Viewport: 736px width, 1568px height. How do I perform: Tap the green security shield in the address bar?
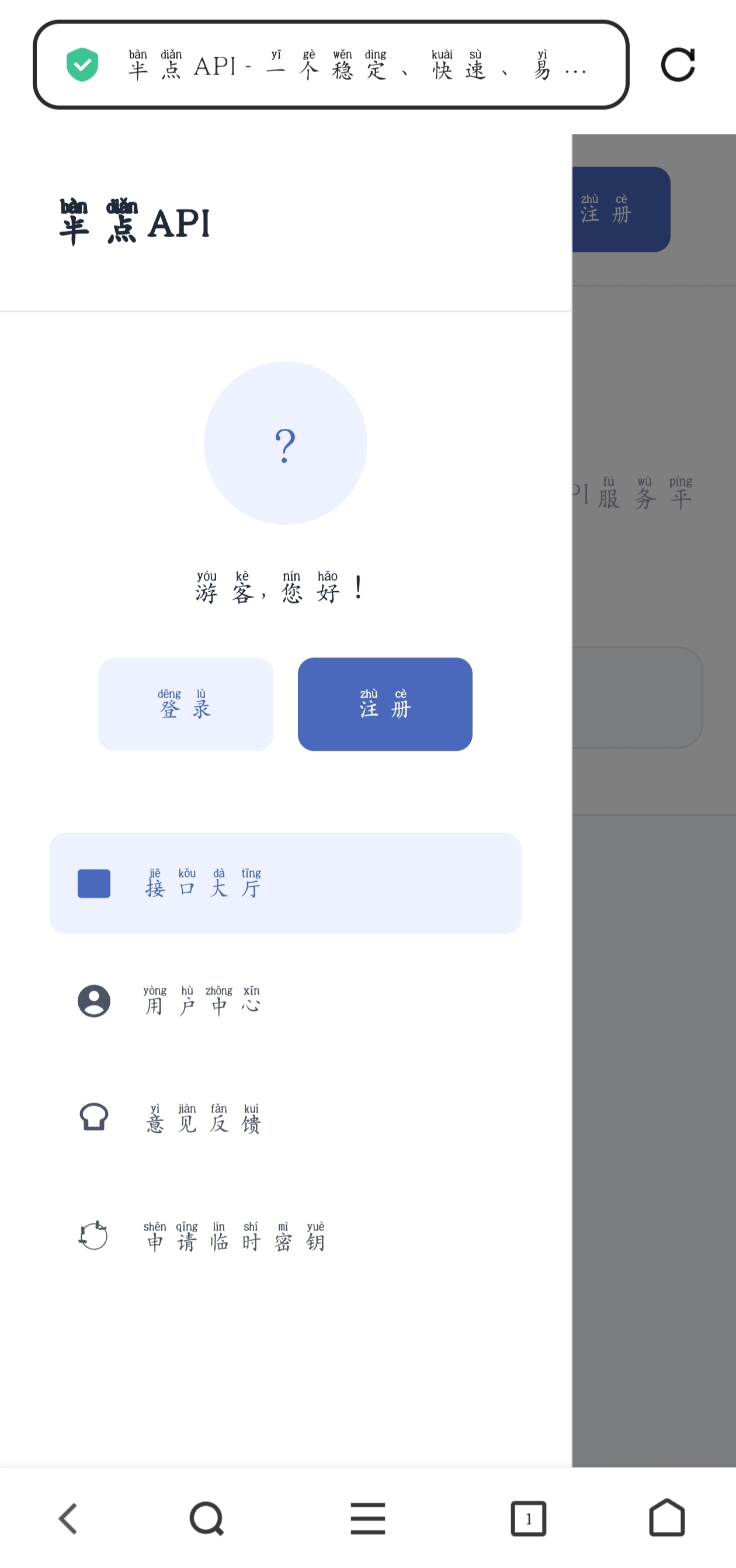[82, 64]
